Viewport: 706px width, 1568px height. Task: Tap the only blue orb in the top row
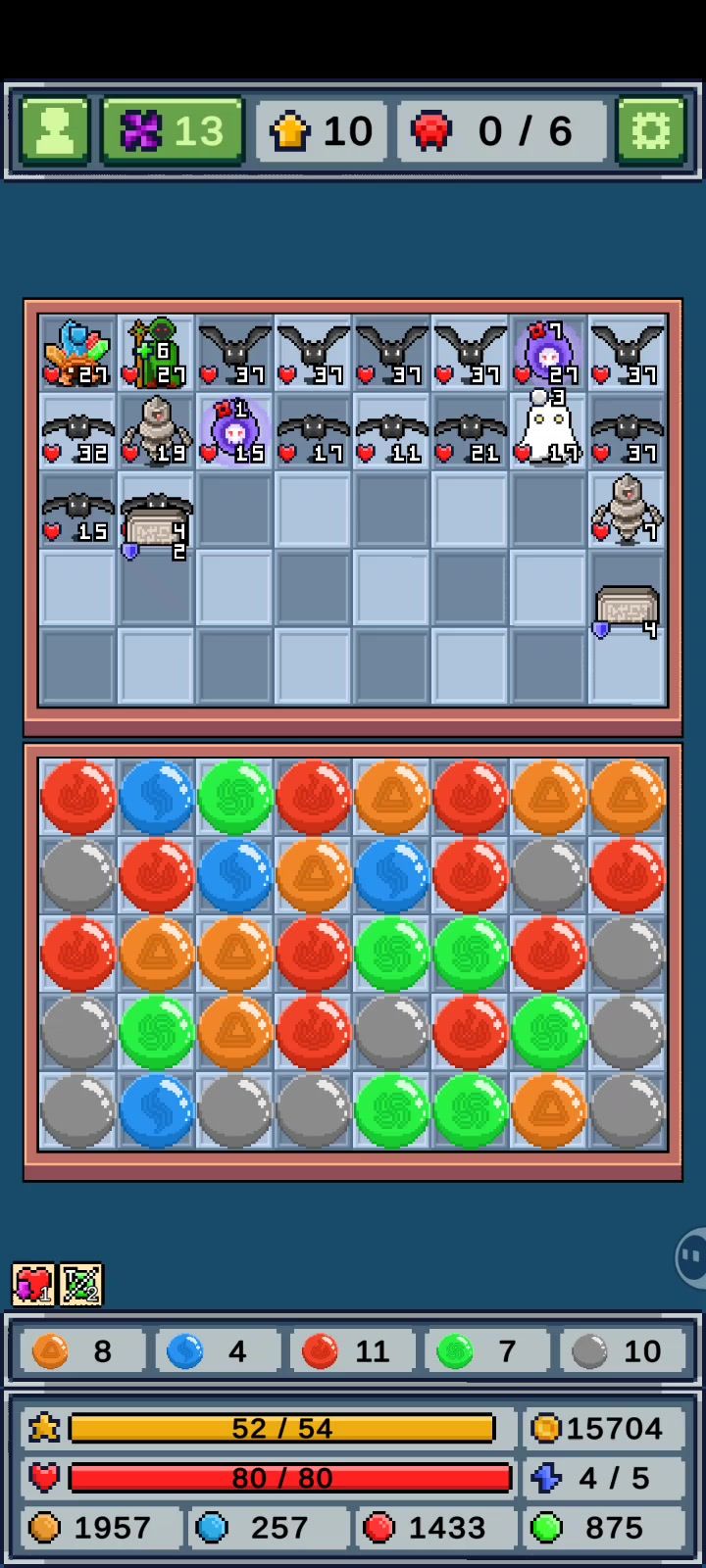(156, 797)
